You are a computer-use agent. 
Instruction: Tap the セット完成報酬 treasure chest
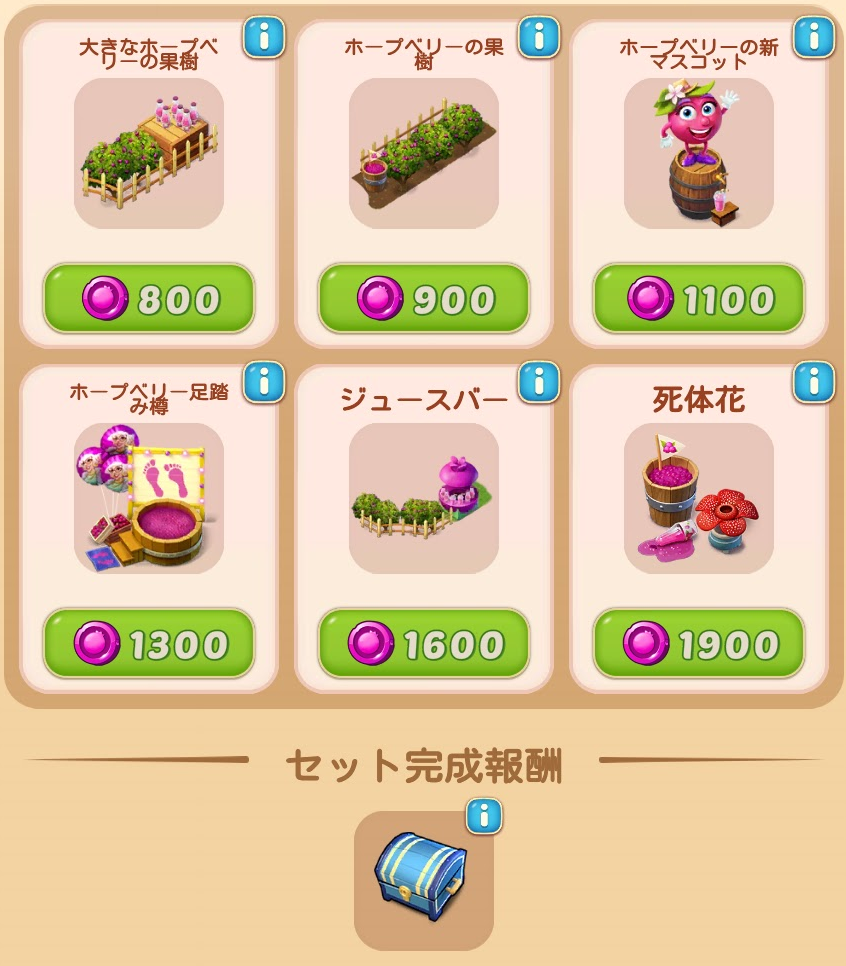coord(422,880)
